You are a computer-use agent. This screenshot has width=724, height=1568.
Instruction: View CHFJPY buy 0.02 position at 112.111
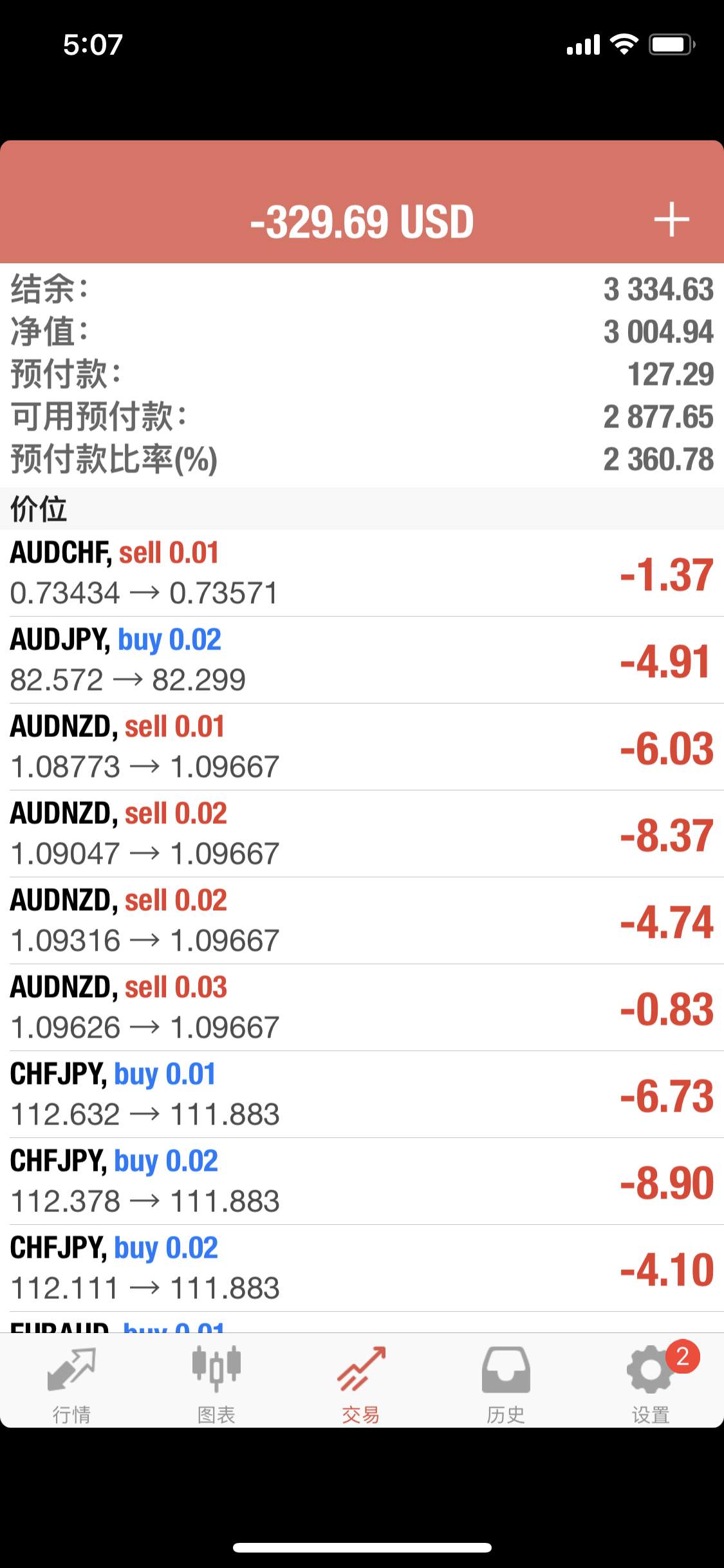click(x=362, y=1268)
